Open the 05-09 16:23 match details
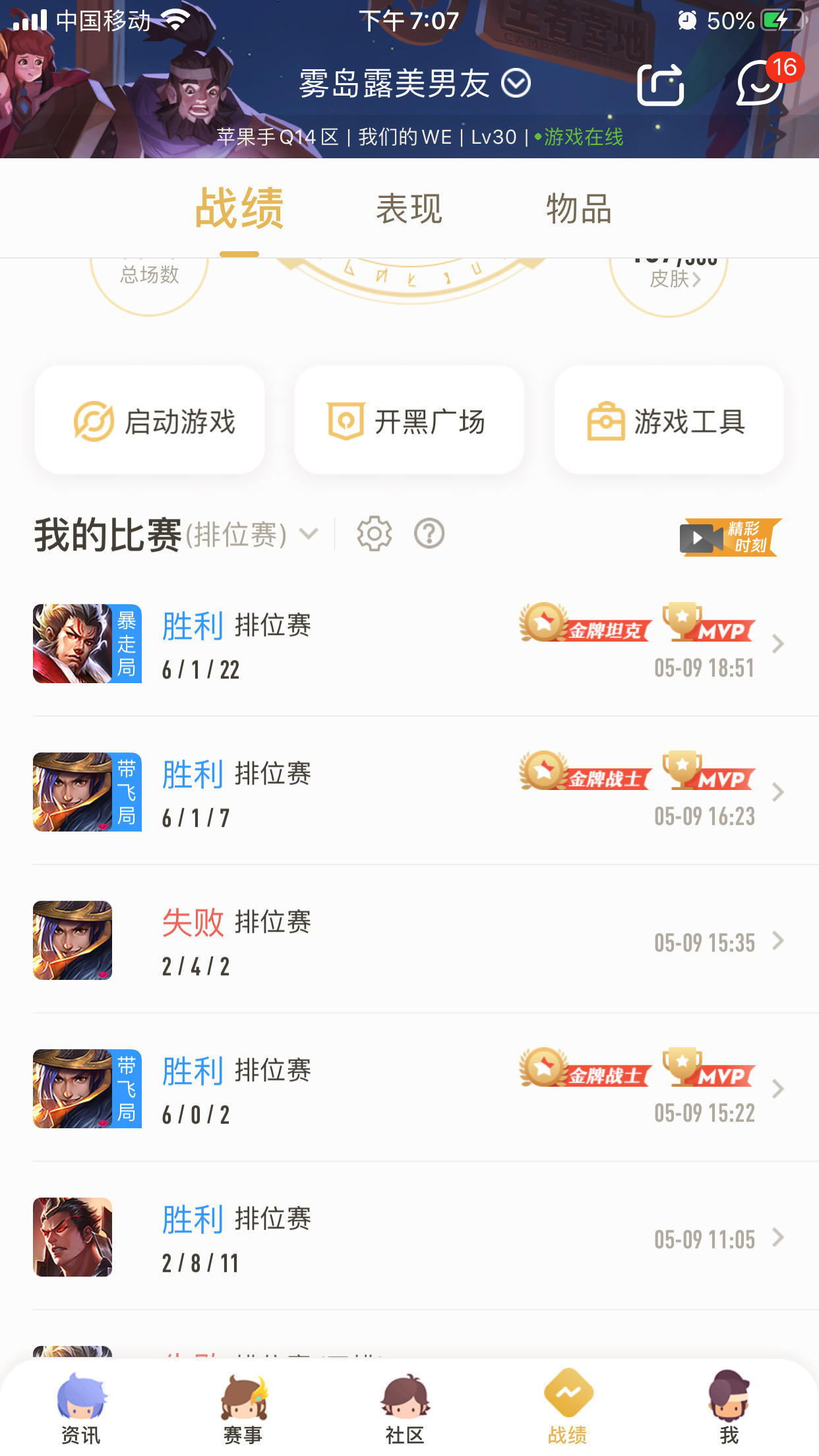 click(x=409, y=792)
